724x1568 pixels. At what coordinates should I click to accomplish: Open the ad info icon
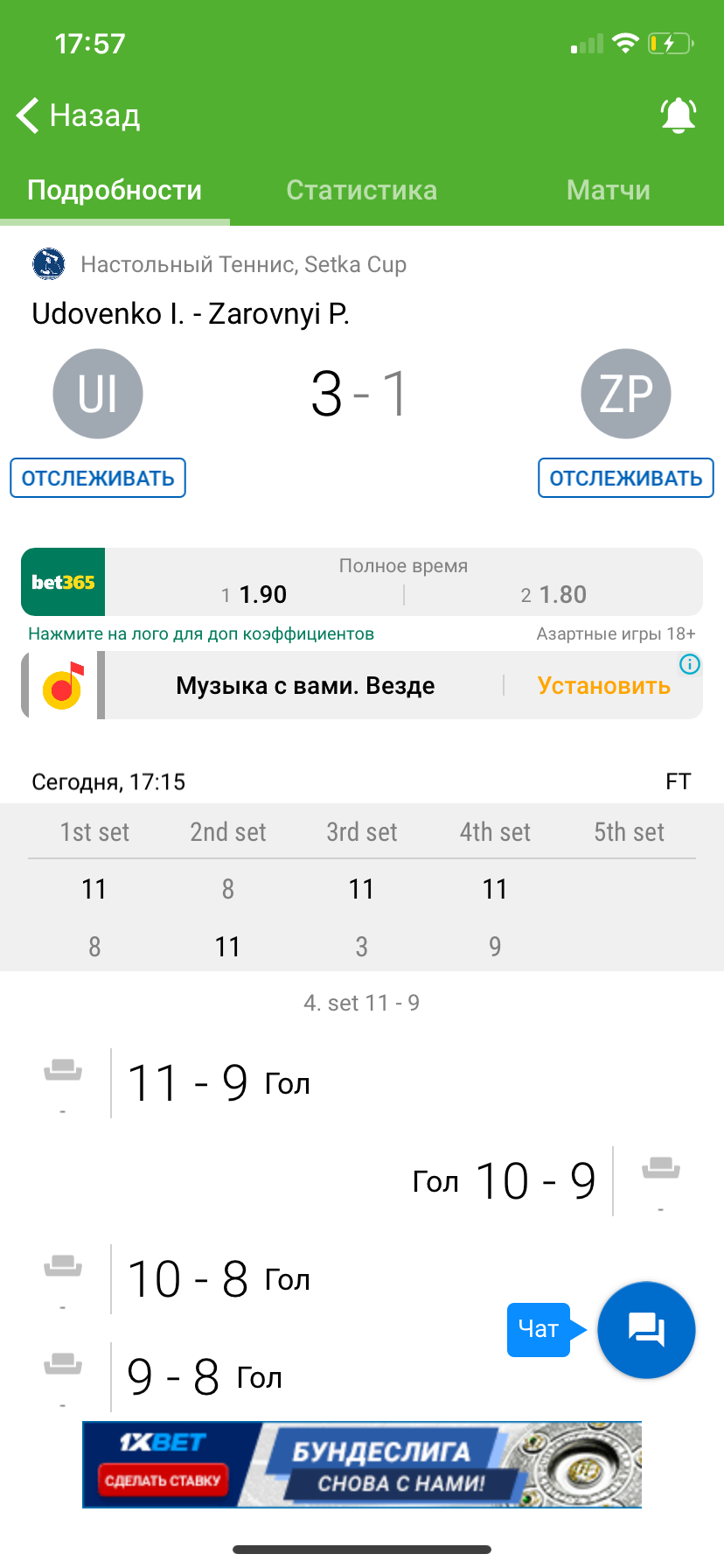click(x=690, y=665)
